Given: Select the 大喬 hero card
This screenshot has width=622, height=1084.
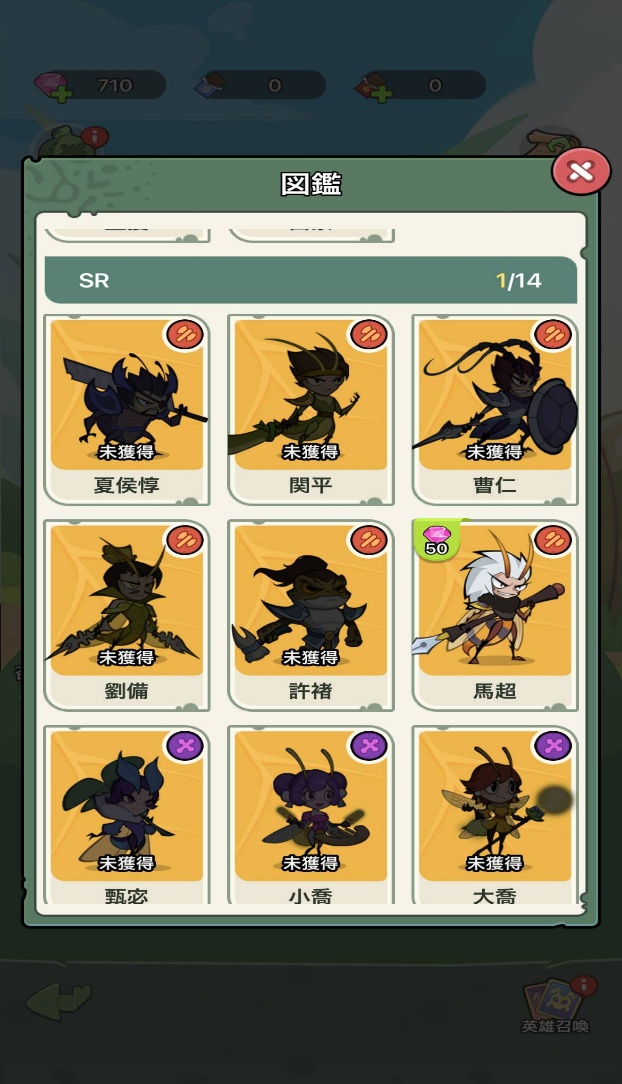Looking at the screenshot, I should [x=495, y=815].
